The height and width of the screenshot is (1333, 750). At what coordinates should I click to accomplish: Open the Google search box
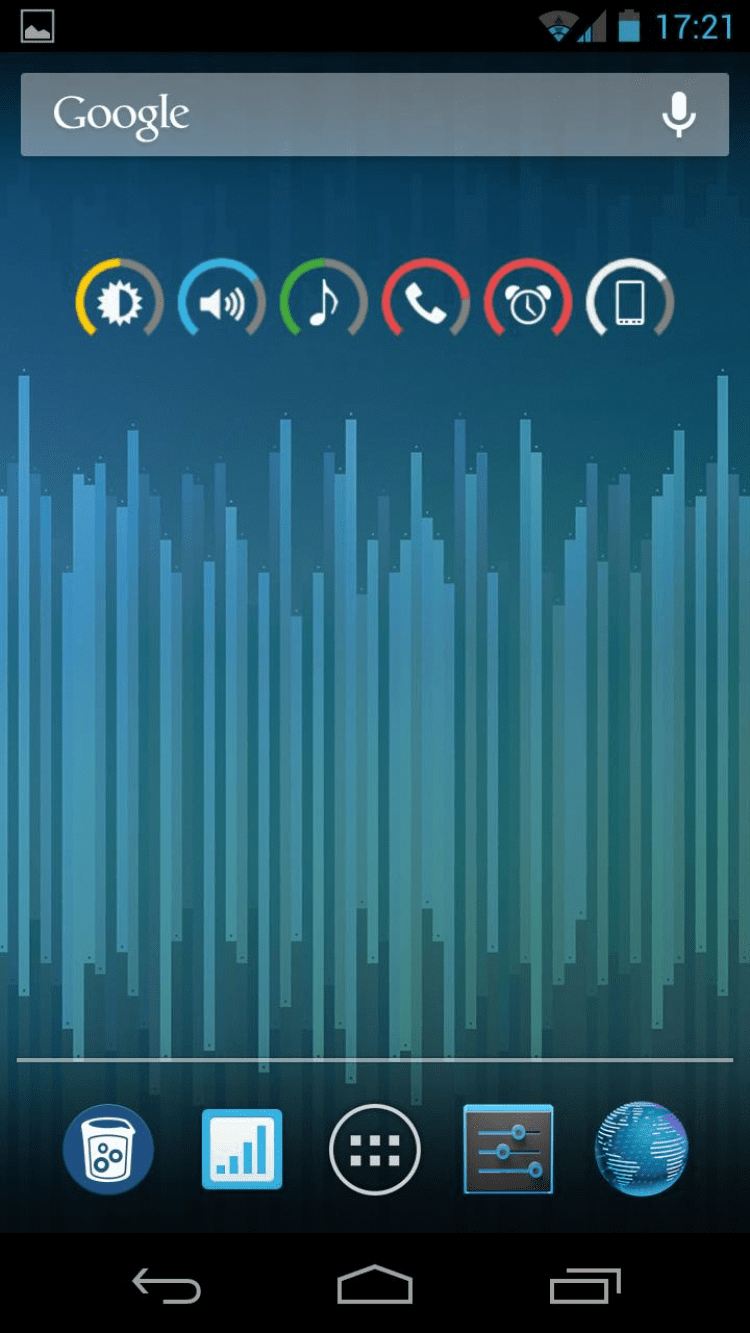click(330, 114)
